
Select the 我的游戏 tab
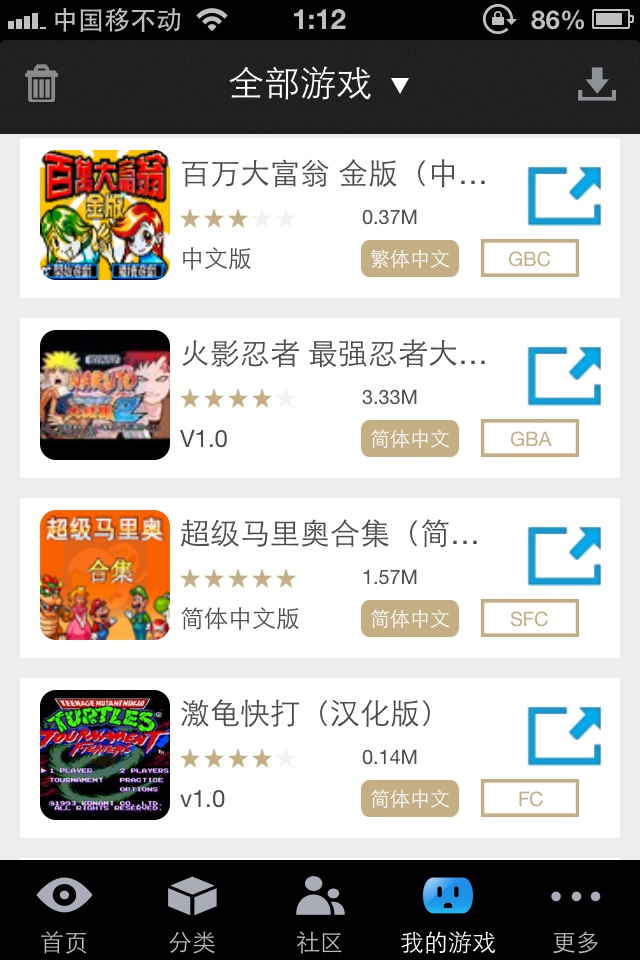tap(448, 912)
